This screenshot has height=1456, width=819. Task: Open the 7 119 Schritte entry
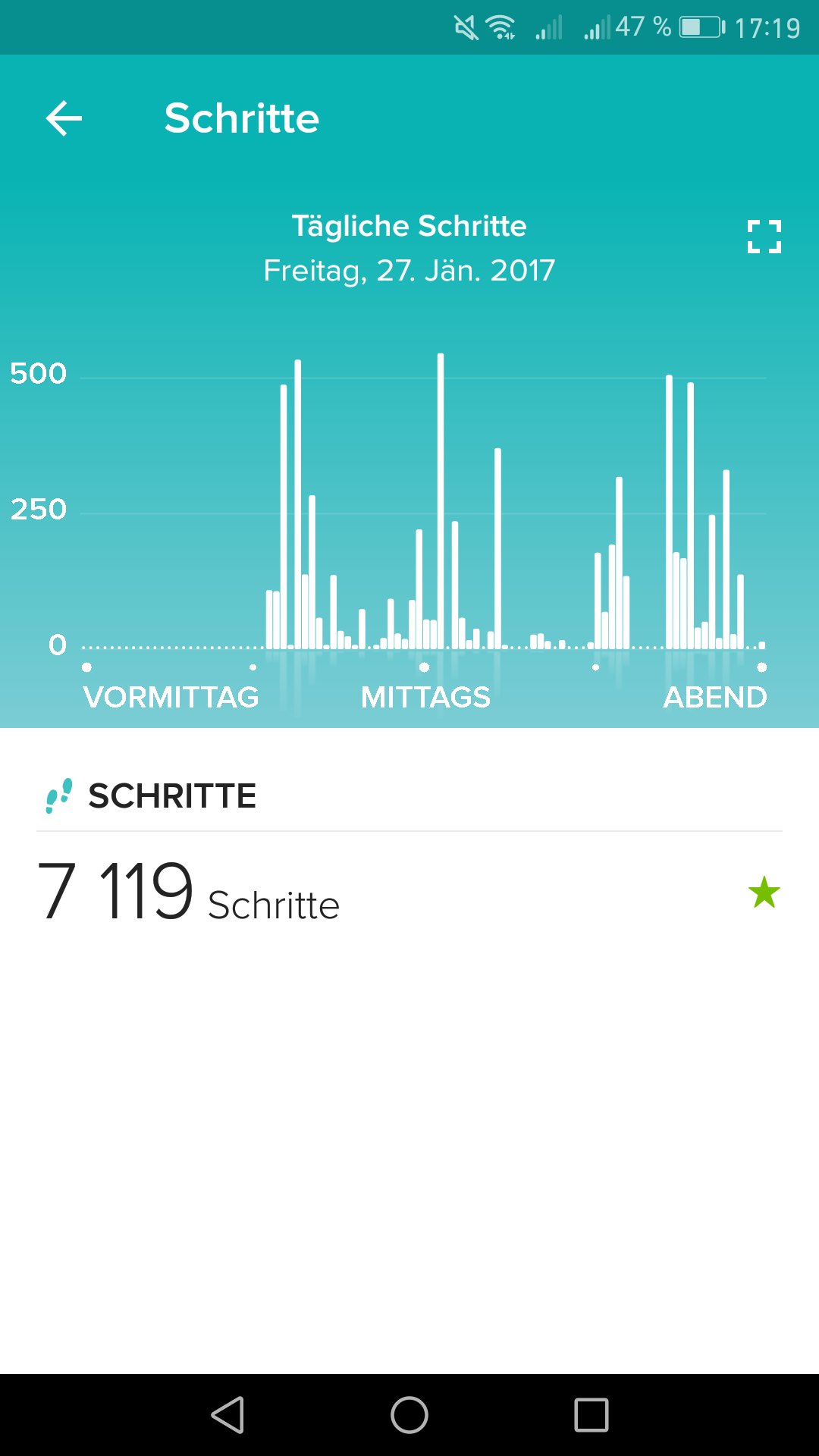409,891
